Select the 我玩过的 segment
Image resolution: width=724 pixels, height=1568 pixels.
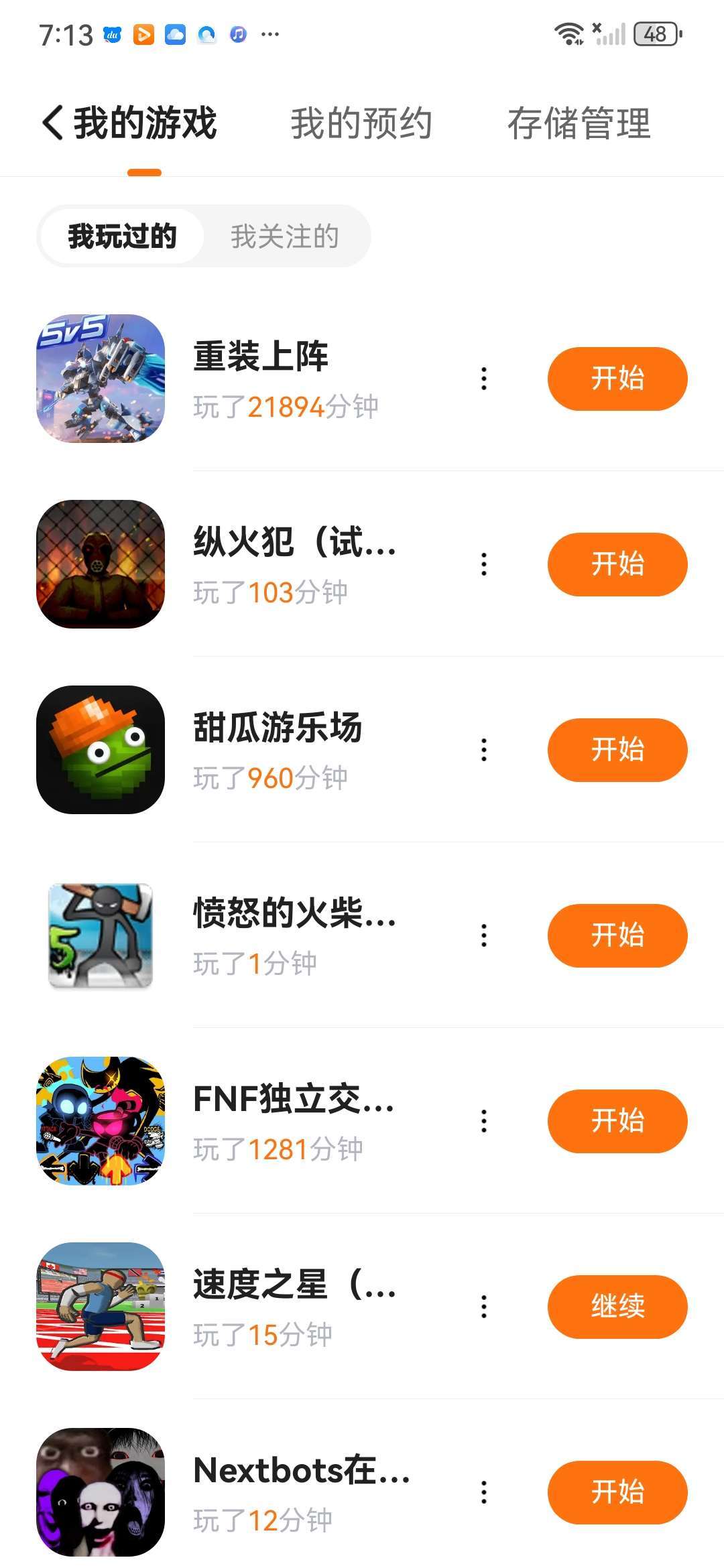point(122,237)
